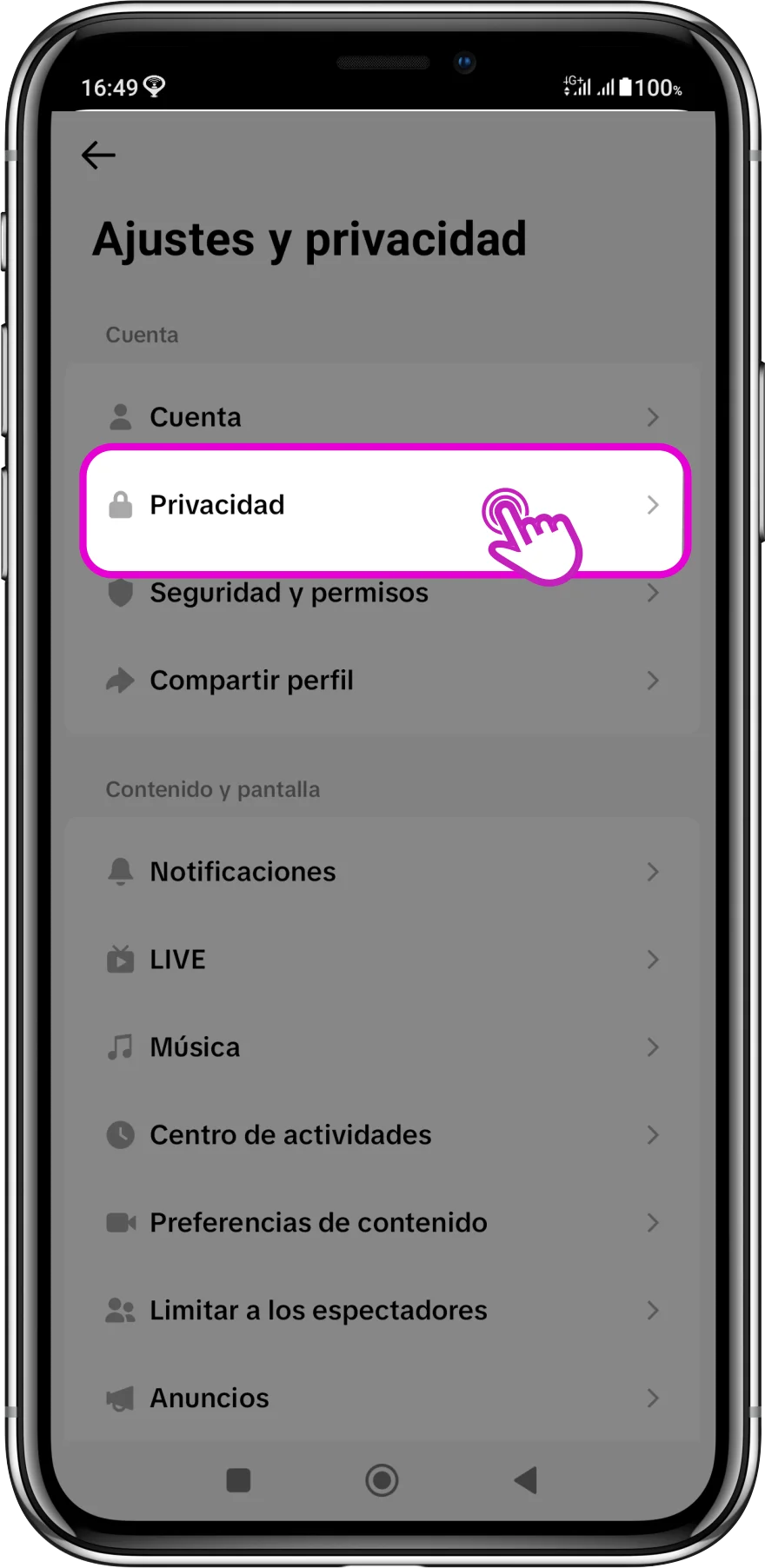Select Limitar a los espectadores

pos(382,1311)
